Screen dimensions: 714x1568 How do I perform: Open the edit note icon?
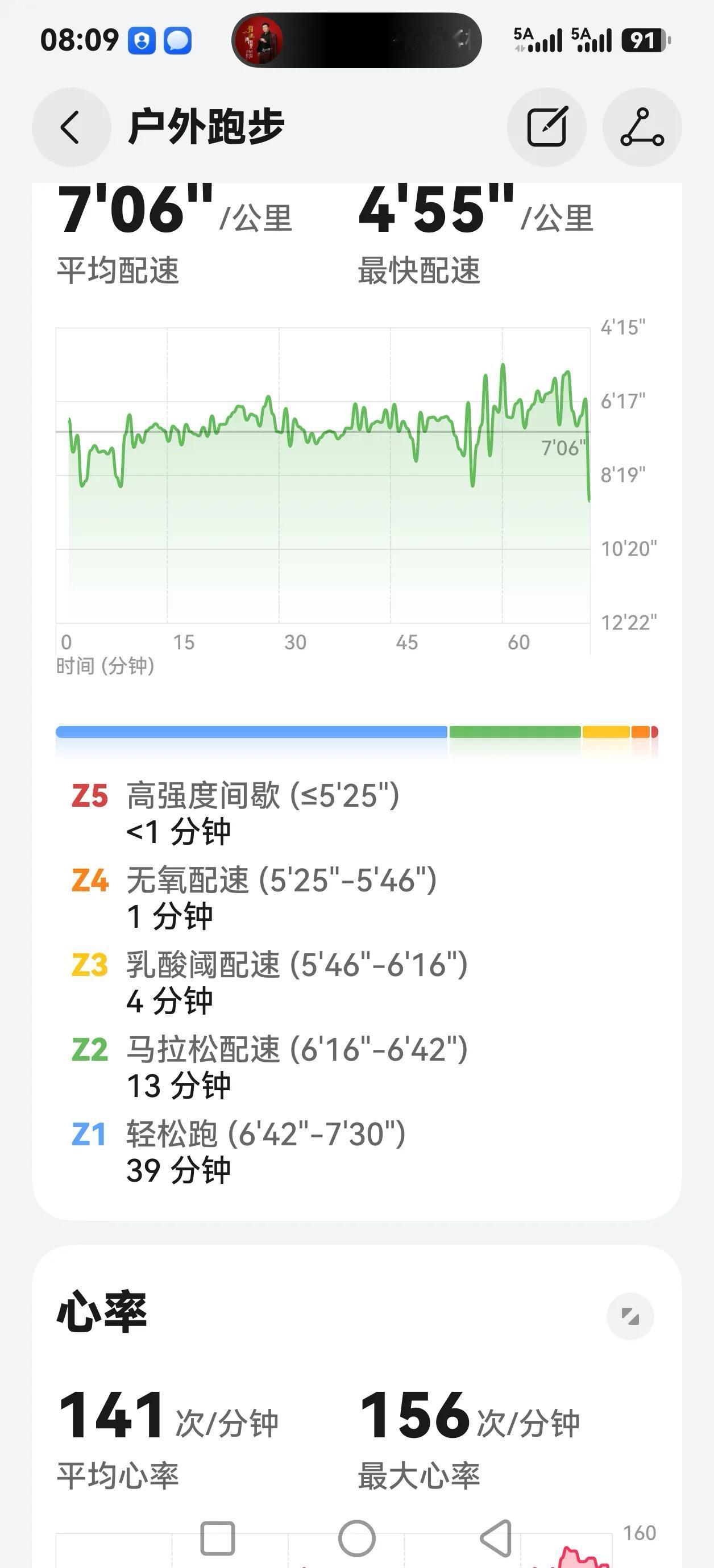[546, 127]
